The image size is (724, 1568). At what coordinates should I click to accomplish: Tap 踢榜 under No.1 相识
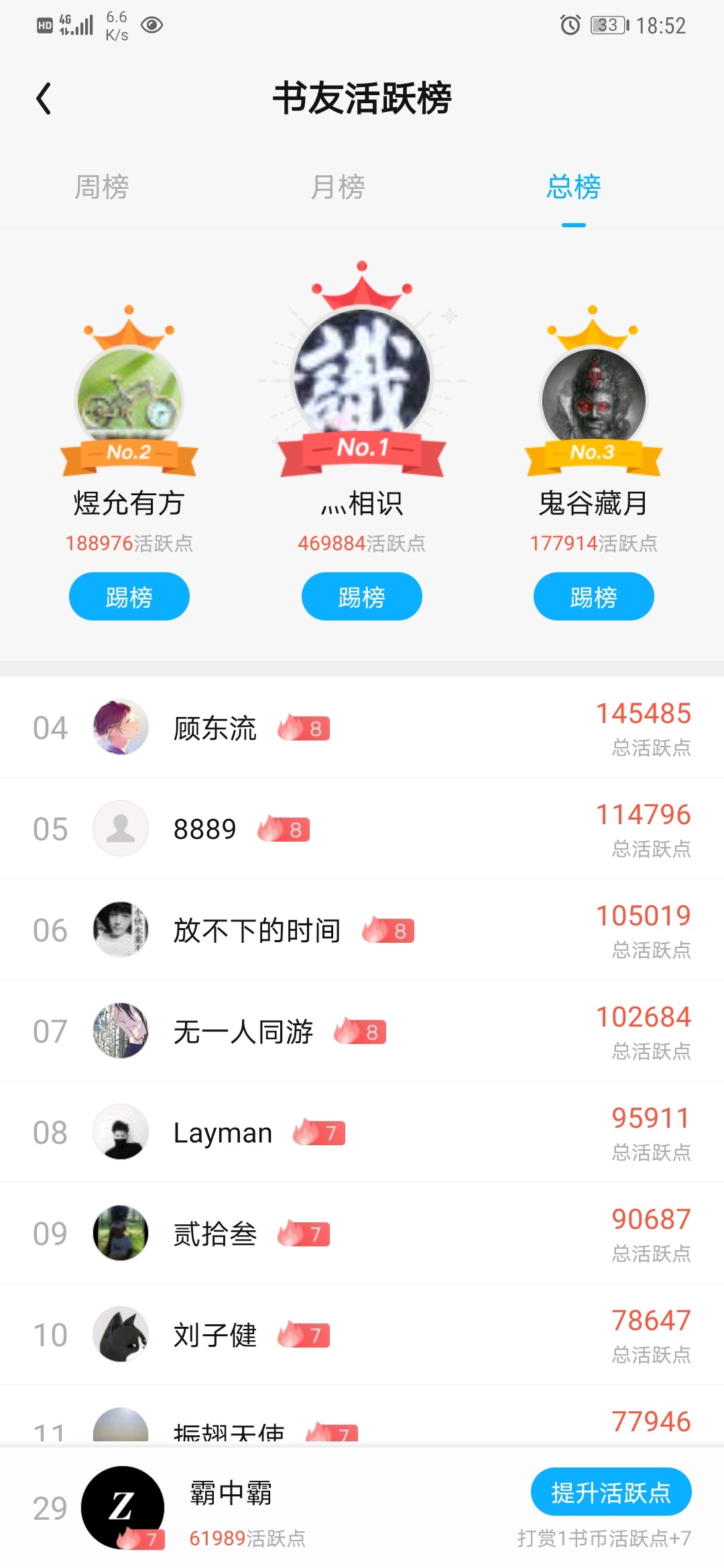(361, 596)
